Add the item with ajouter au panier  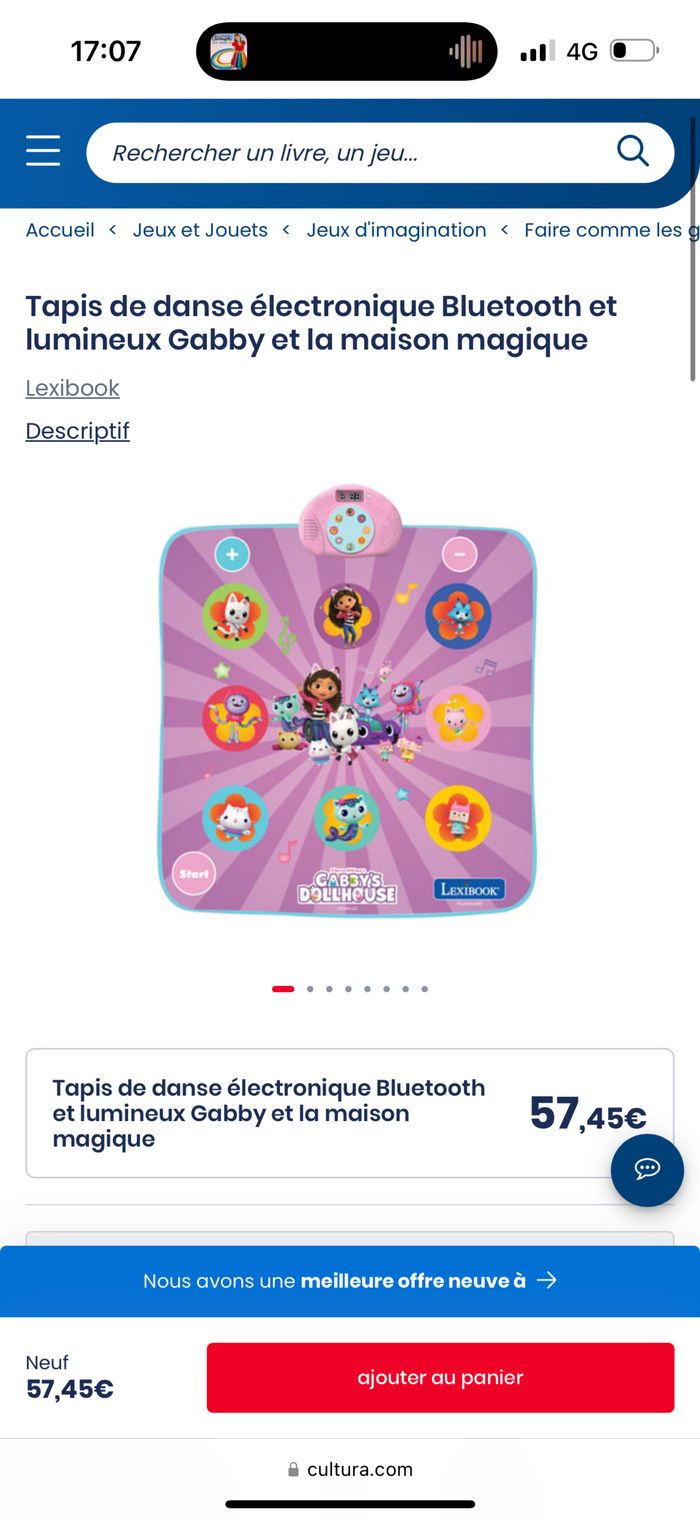point(440,1377)
